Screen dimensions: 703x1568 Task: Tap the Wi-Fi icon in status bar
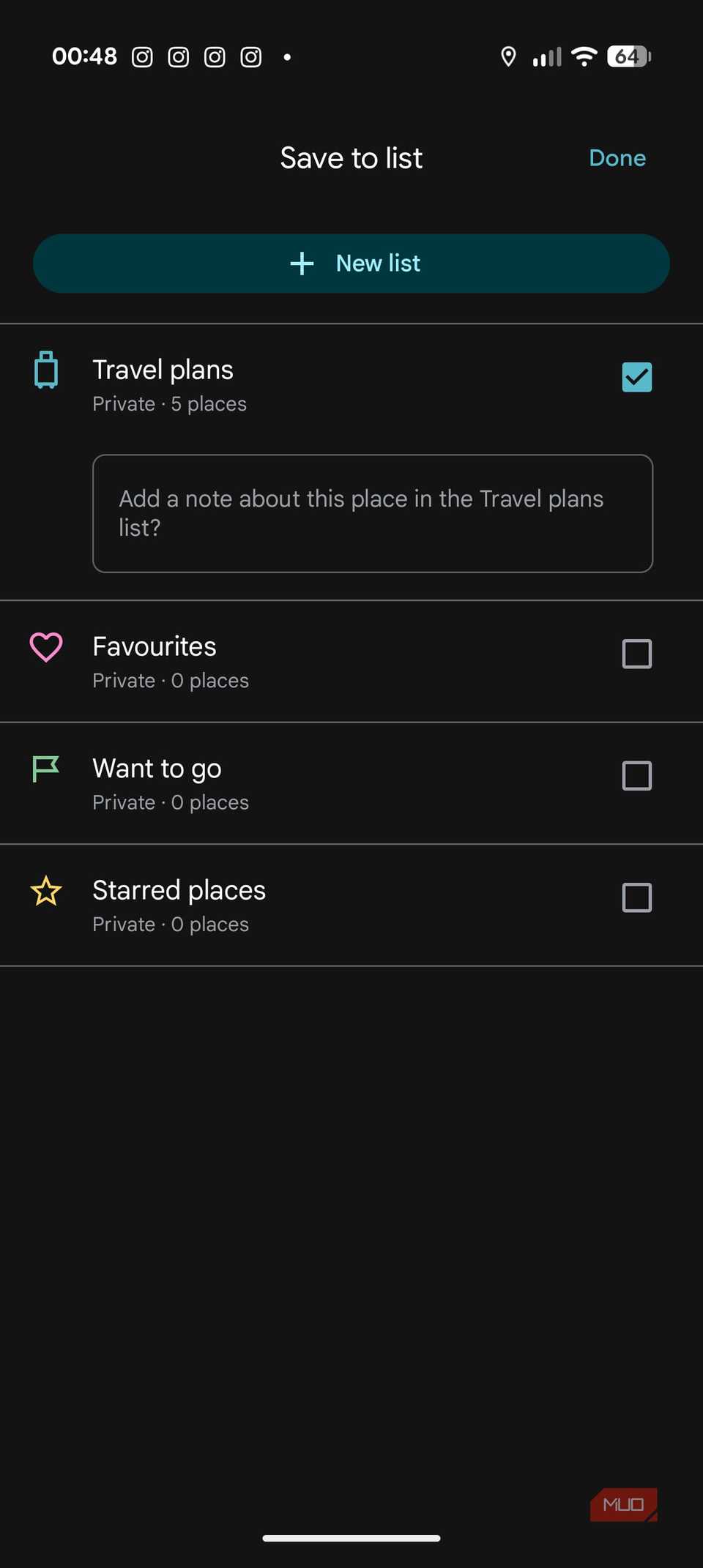coord(584,56)
